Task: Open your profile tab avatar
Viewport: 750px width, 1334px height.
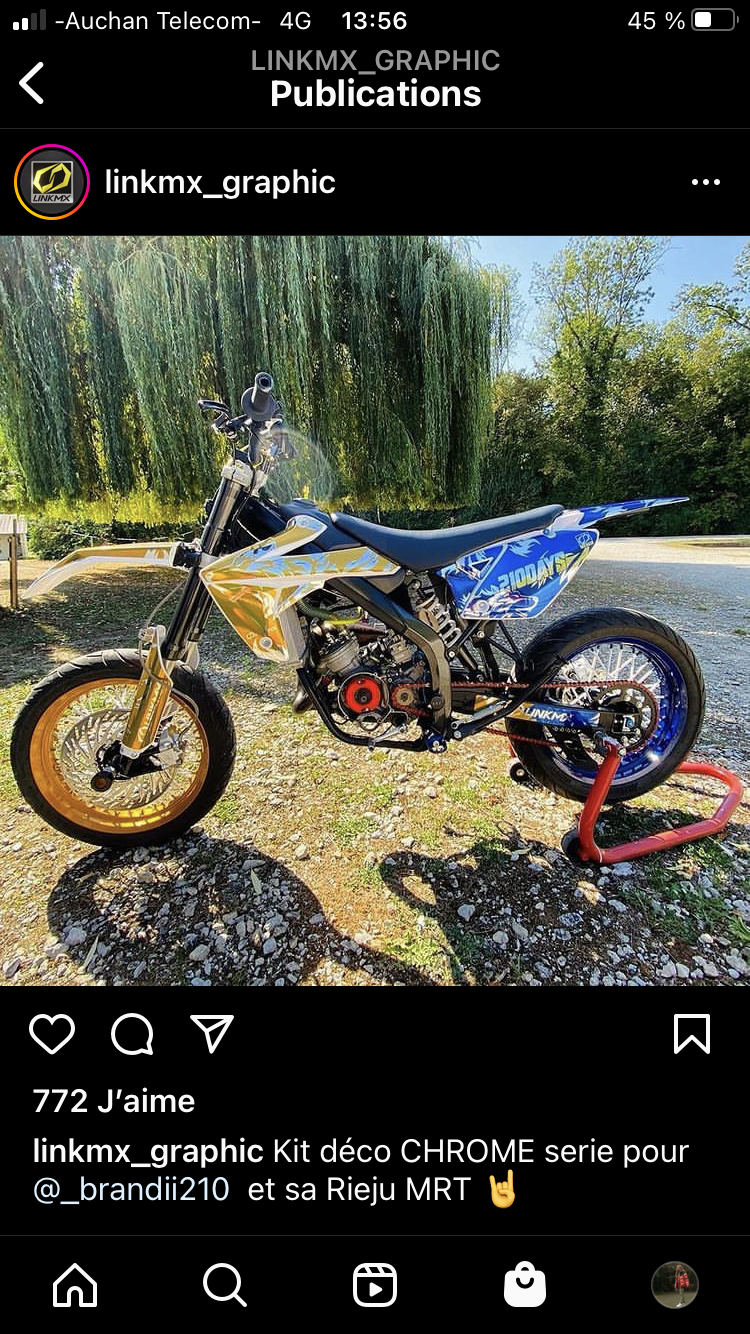Action: pos(674,1285)
